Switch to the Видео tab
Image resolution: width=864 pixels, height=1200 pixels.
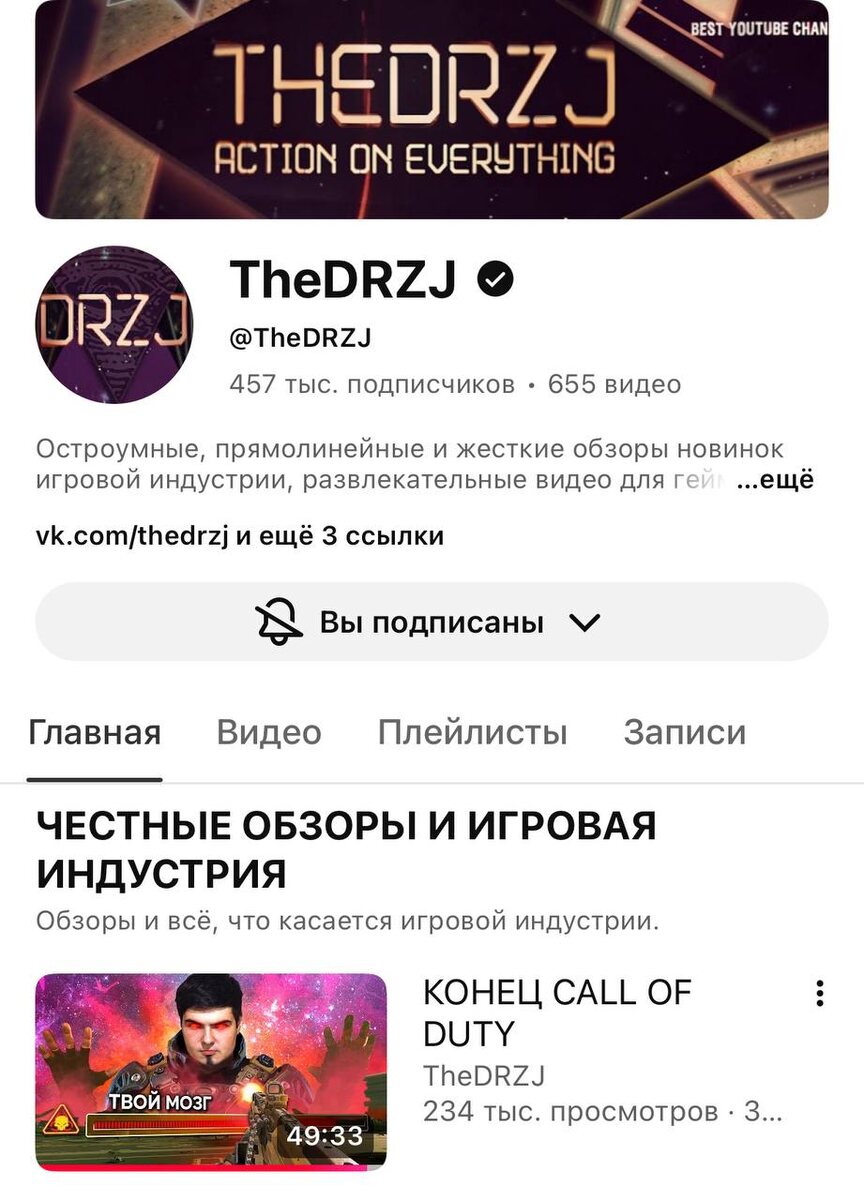pyautogui.click(x=269, y=732)
